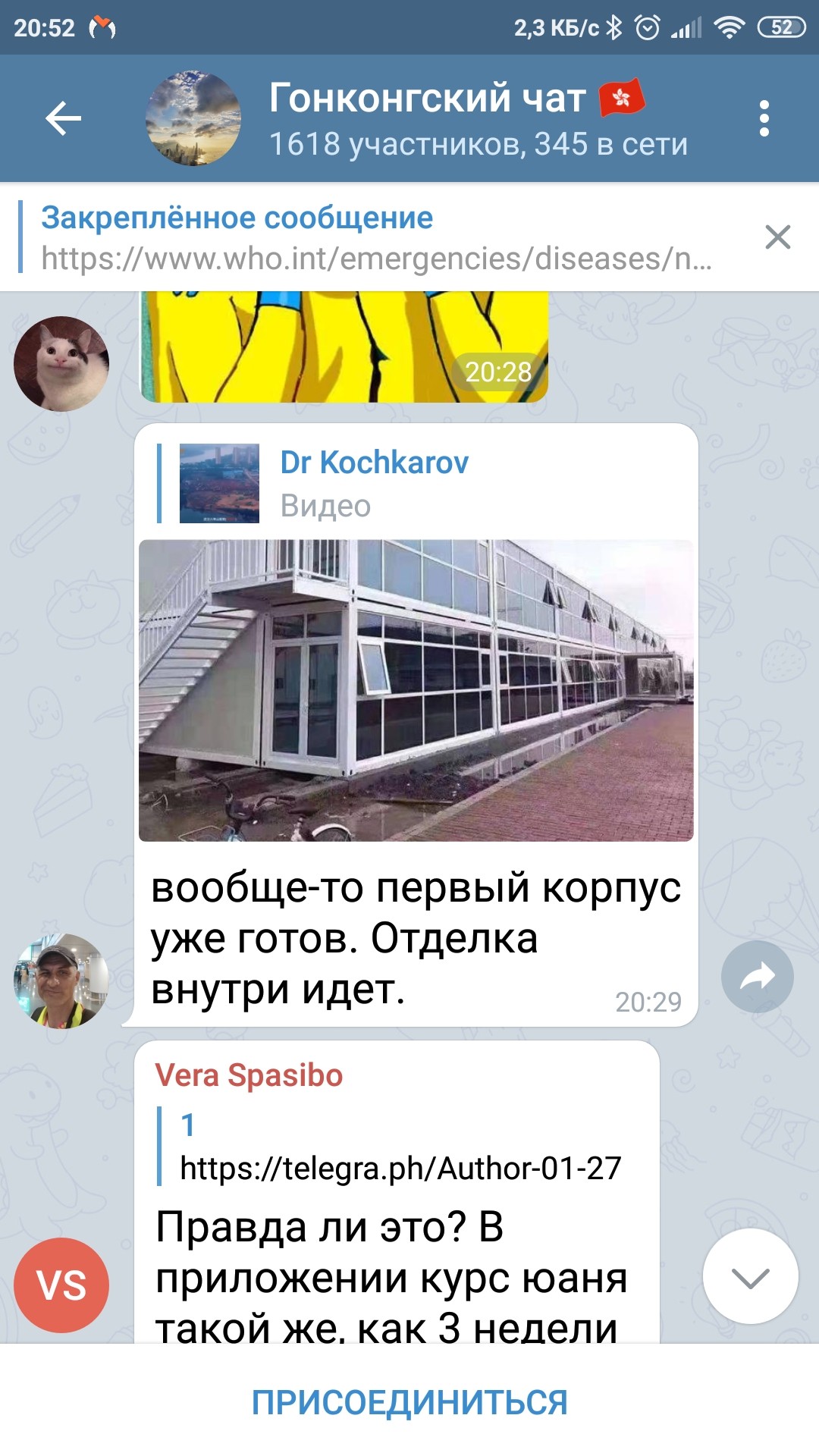This screenshot has height=1456, width=819.
Task: Open the VS avatar profile
Action: [61, 1285]
